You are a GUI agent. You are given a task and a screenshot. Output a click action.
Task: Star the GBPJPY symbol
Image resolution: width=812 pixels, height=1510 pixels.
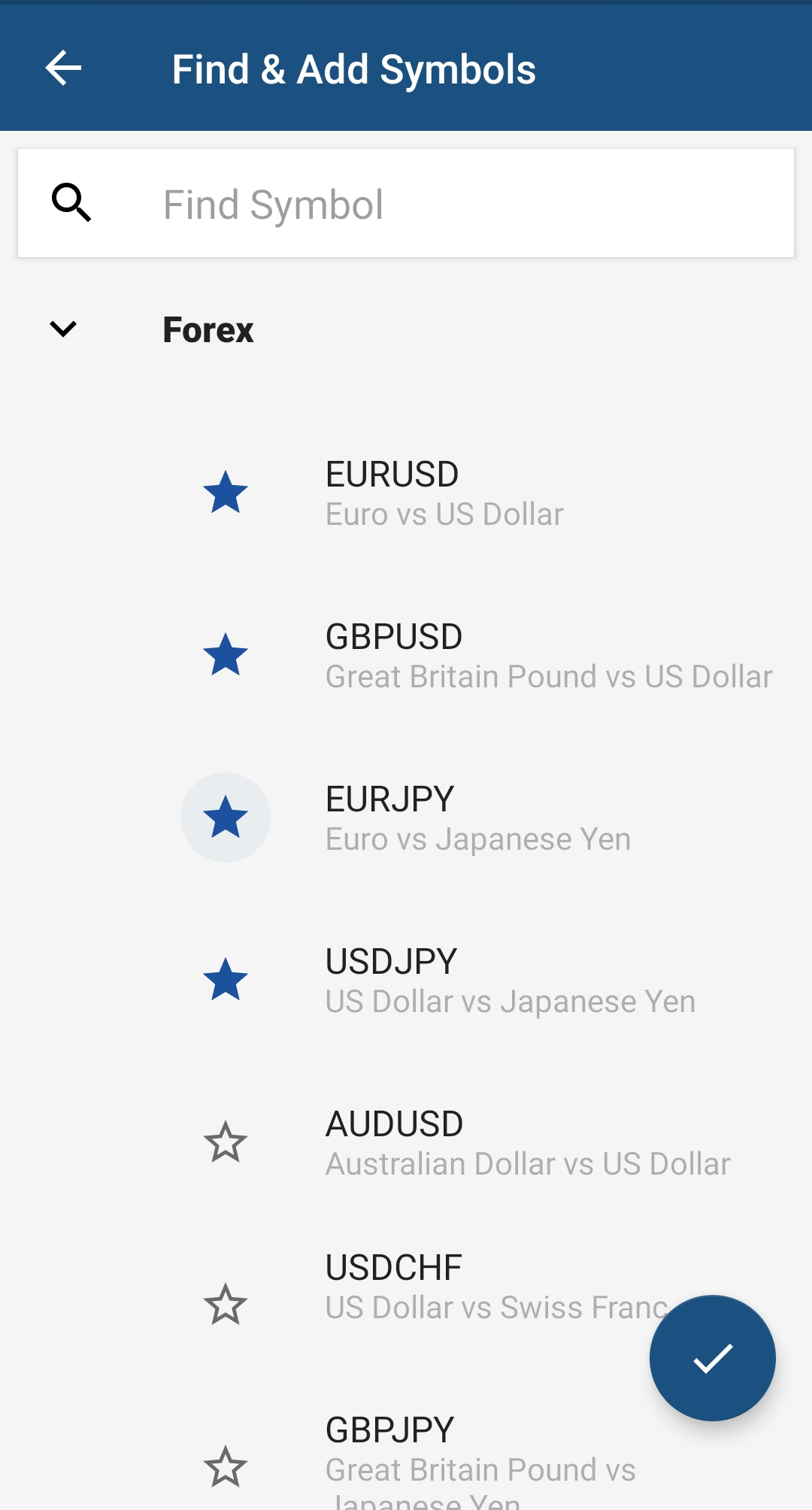tap(226, 1467)
